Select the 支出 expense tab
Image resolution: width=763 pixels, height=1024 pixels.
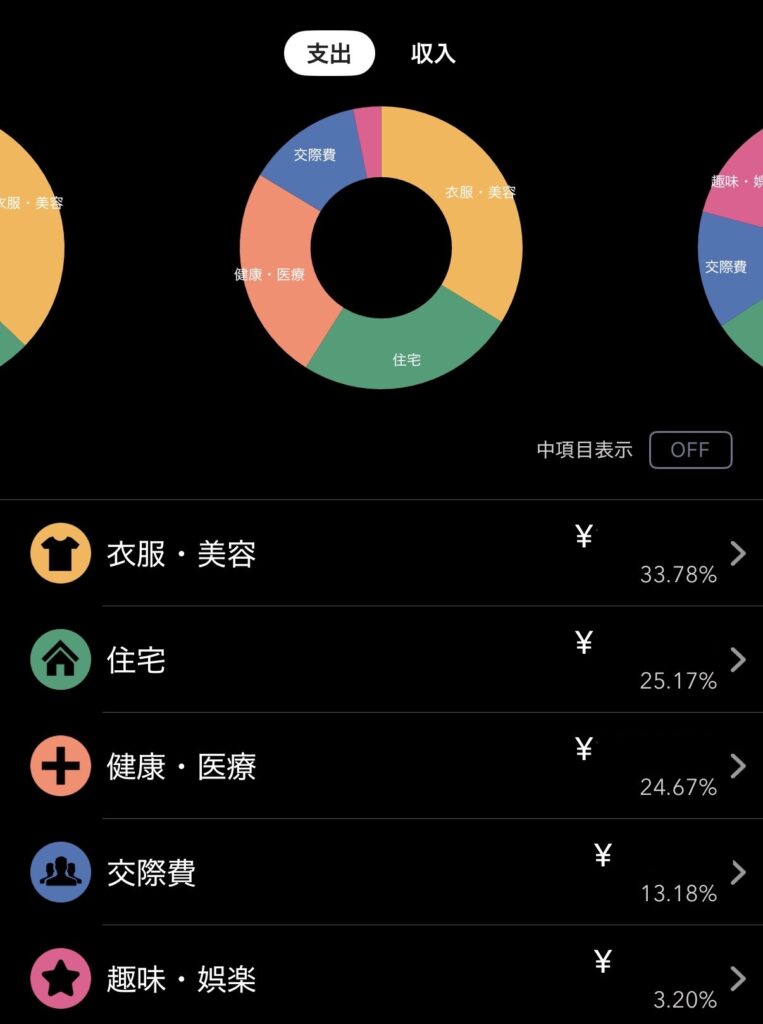coord(329,54)
